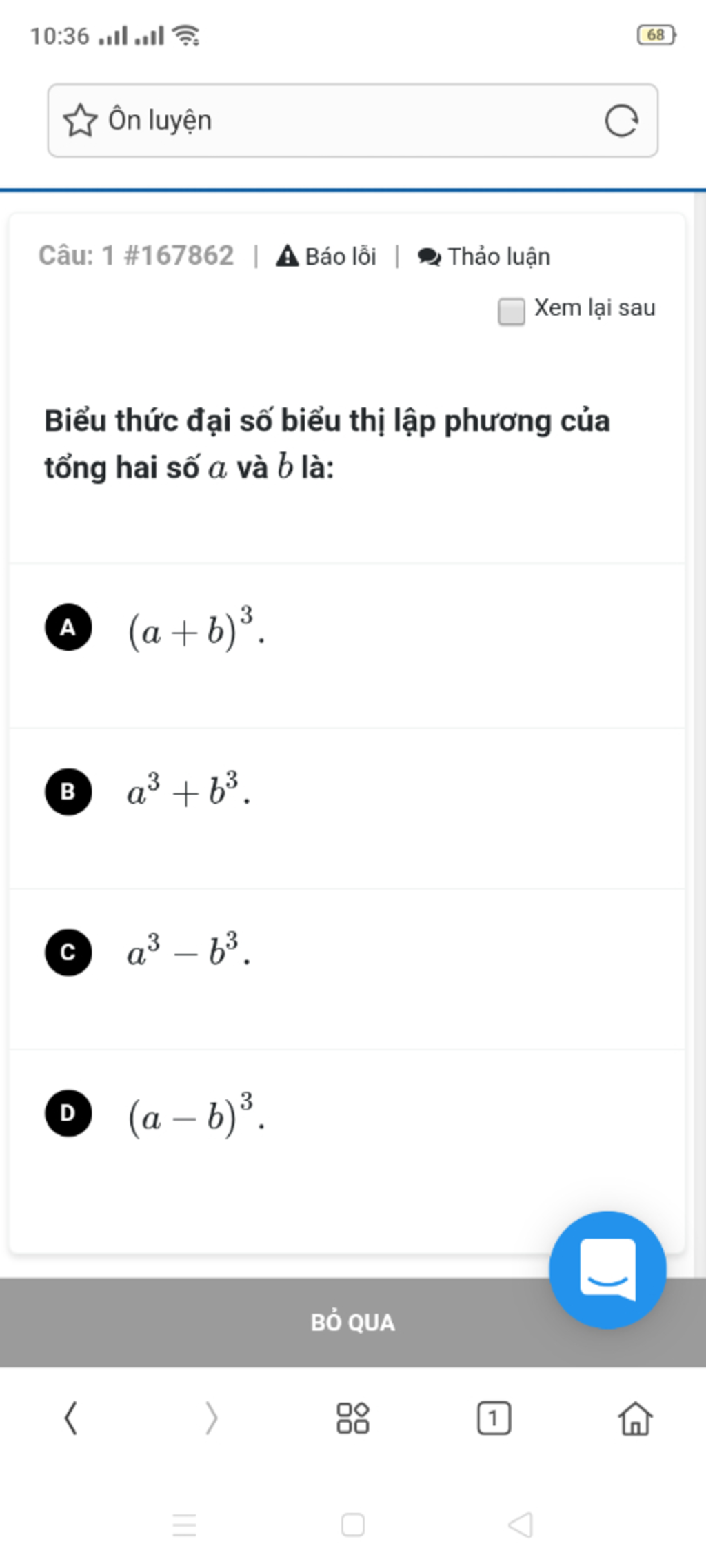This screenshot has width=706, height=1568.
Task: Select answer D (a − b)³
Action: pyautogui.click(x=68, y=1113)
